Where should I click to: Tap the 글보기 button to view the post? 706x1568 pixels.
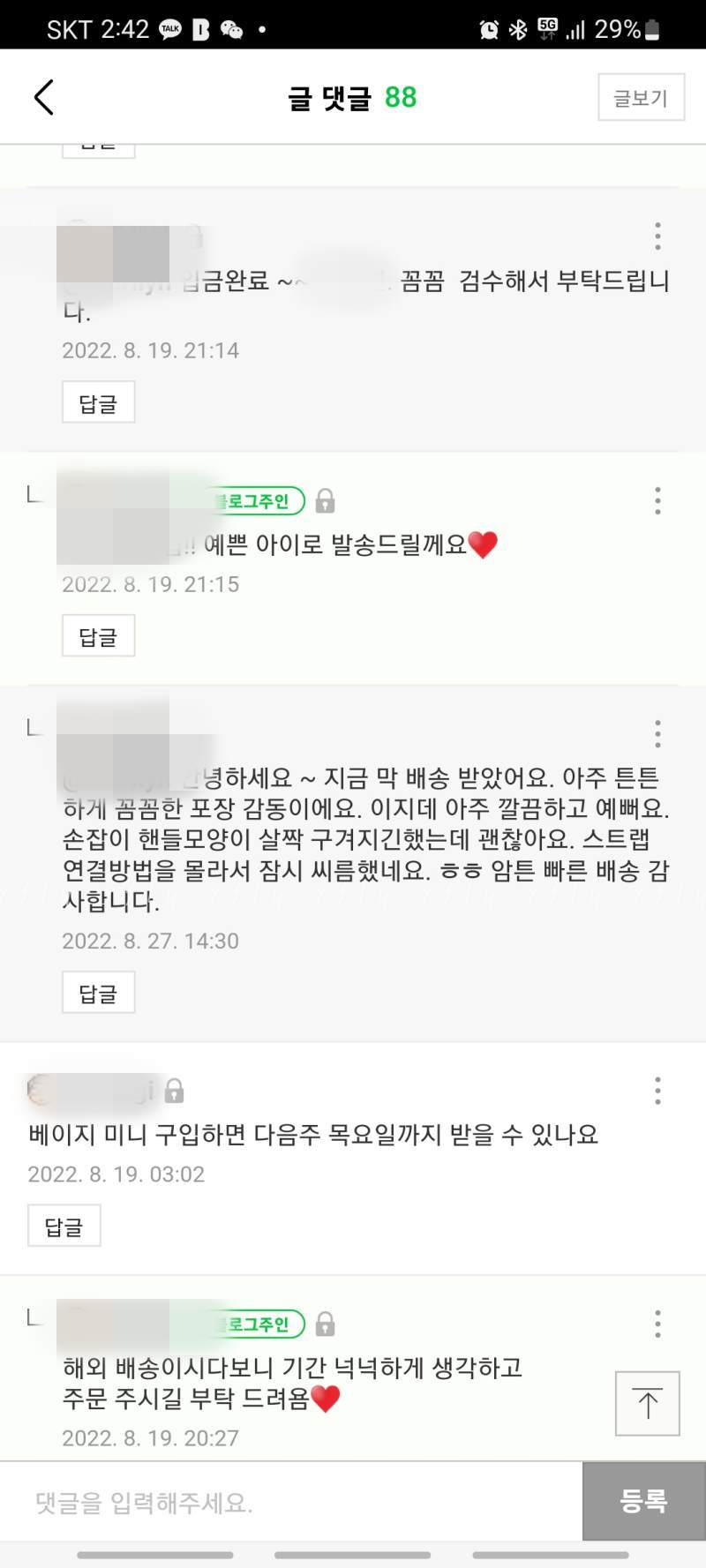[641, 97]
